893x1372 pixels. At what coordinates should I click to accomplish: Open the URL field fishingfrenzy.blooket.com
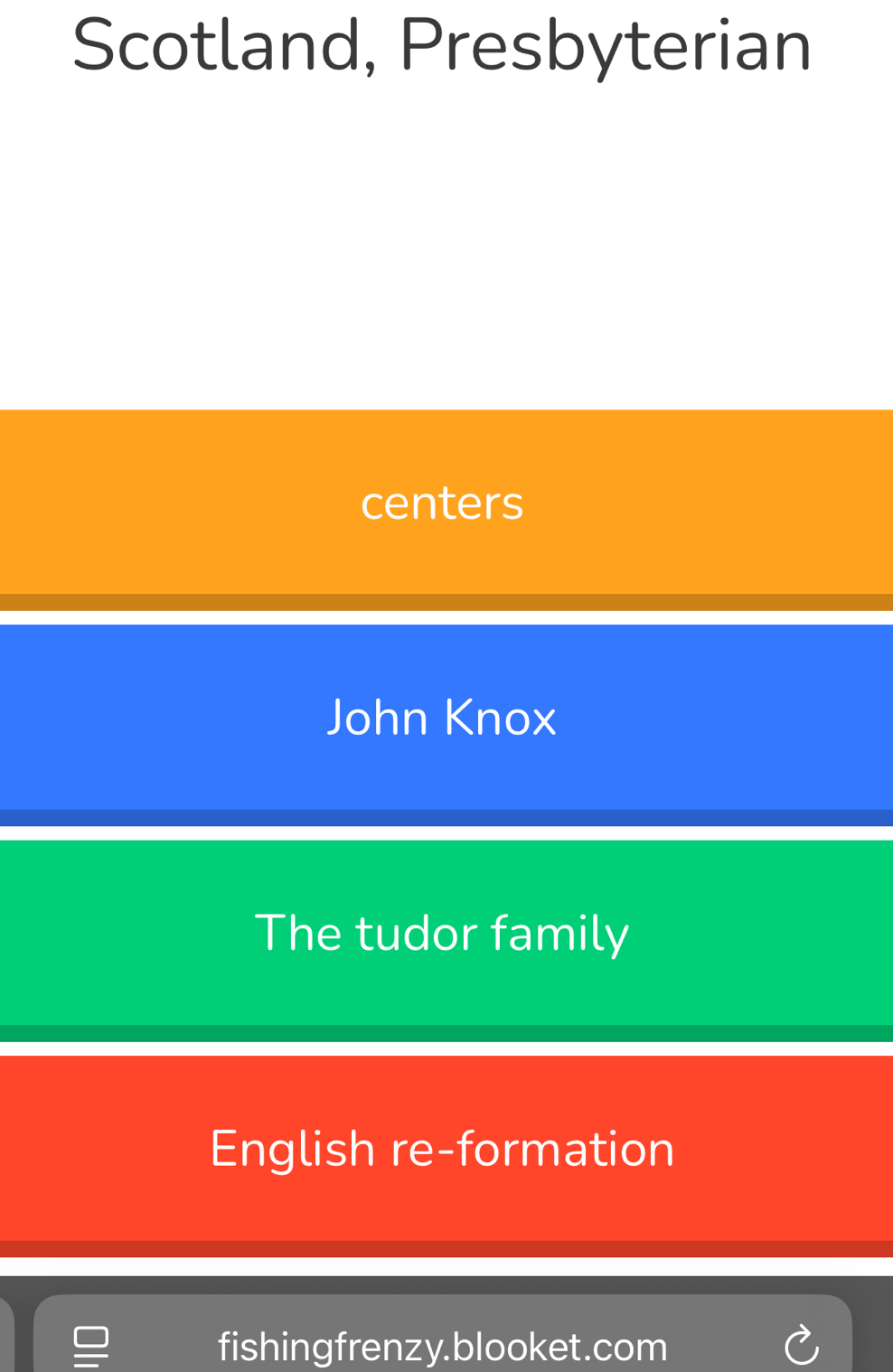[x=442, y=1346]
